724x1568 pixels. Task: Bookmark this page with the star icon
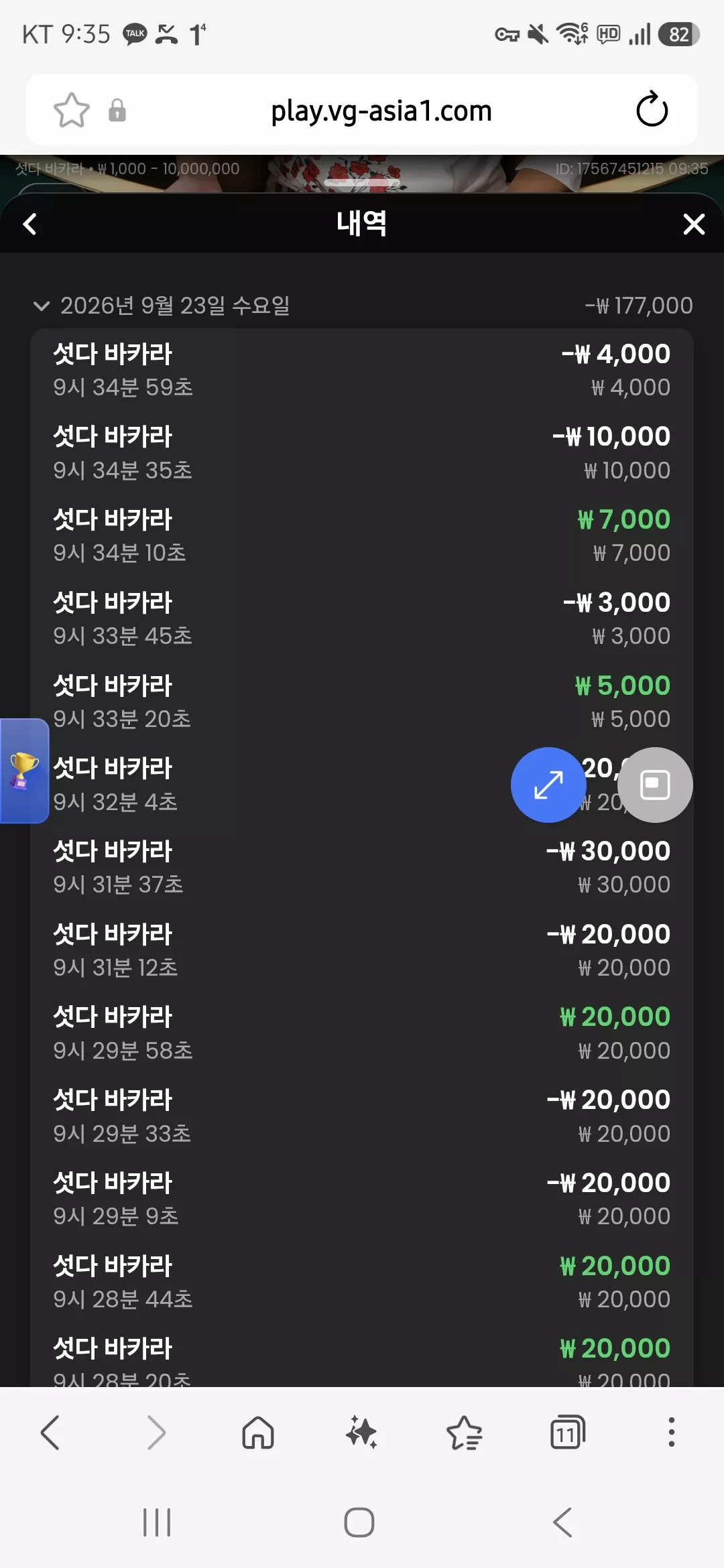click(x=71, y=110)
